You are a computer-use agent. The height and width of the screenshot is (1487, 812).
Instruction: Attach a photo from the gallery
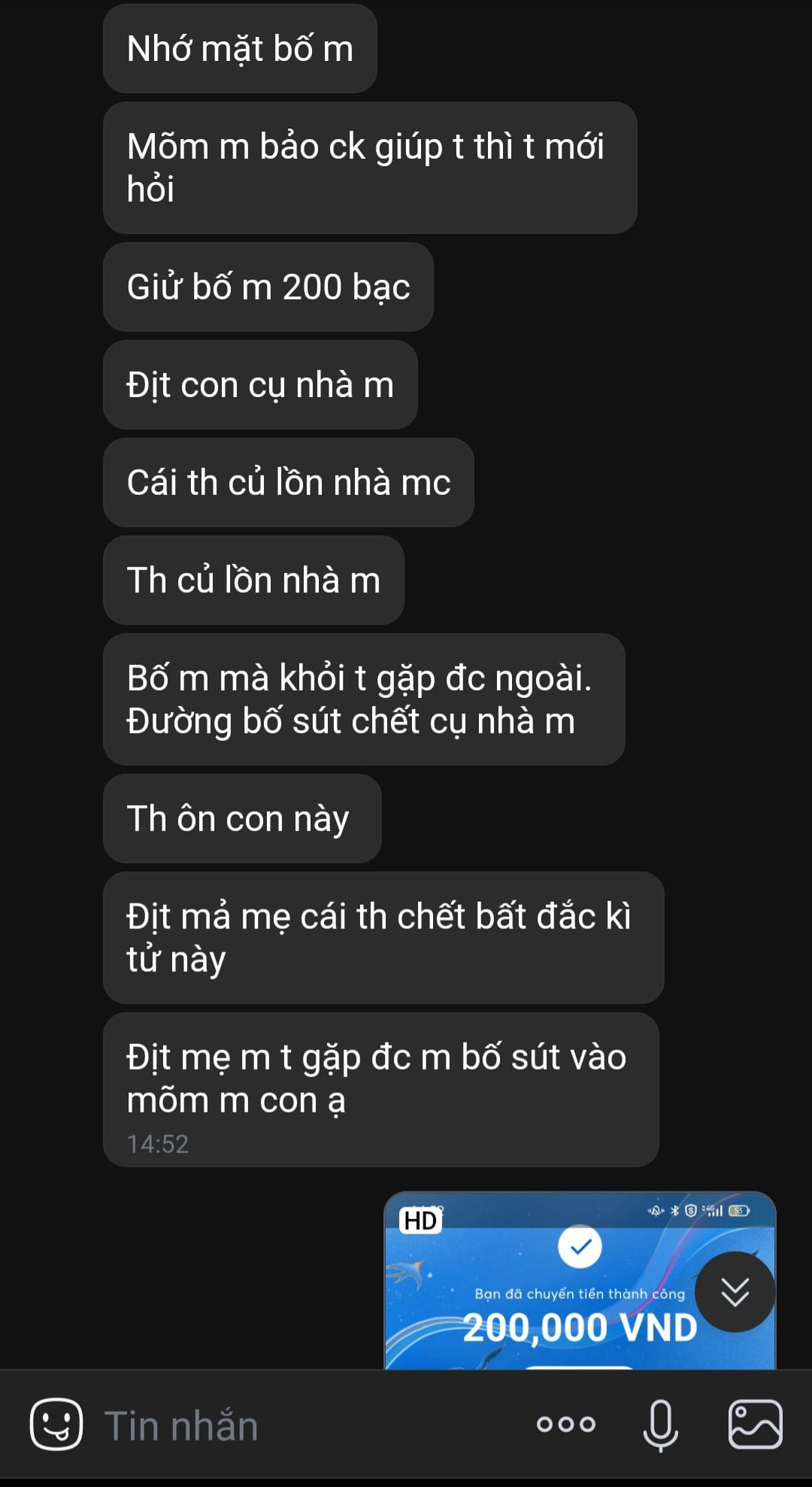coord(755,1424)
